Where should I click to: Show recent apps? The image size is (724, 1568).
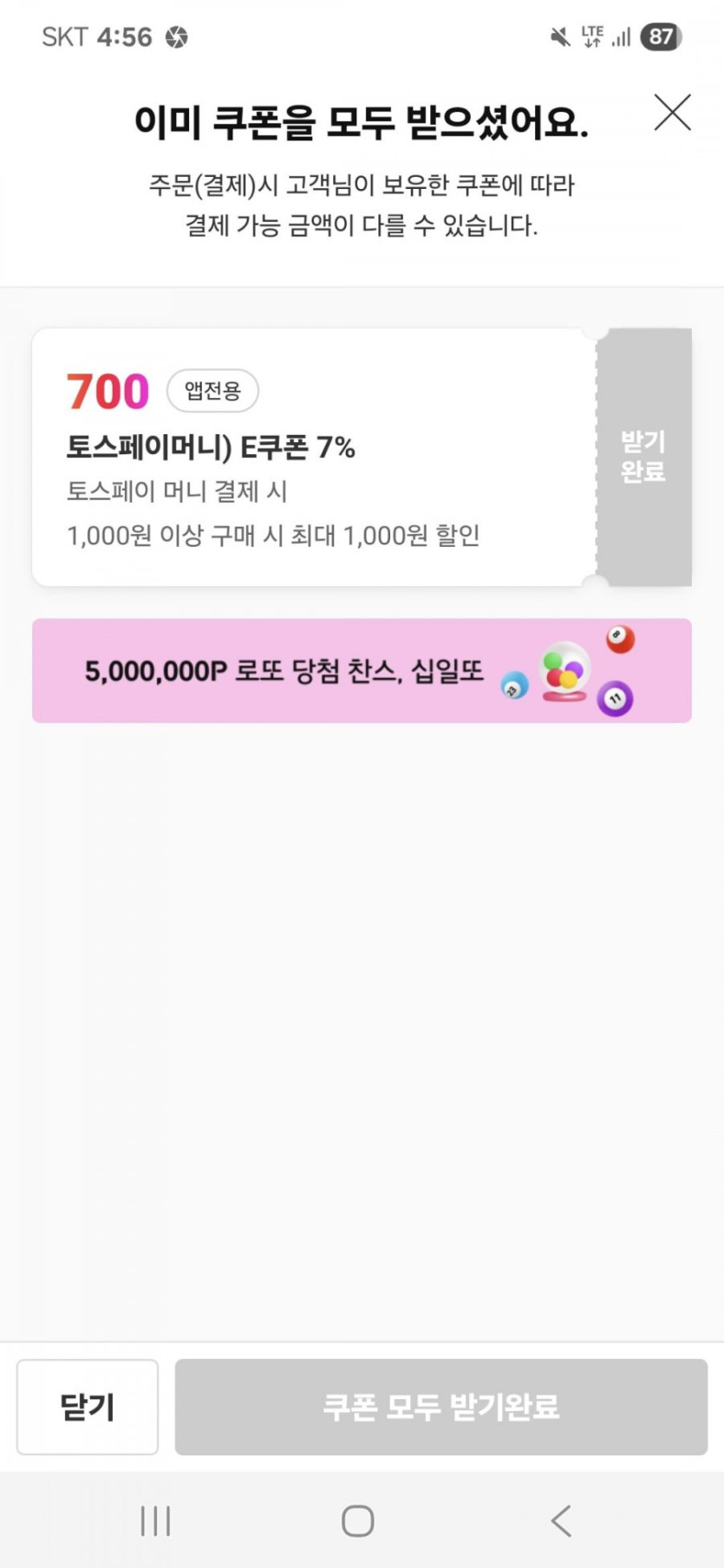pyautogui.click(x=156, y=1520)
